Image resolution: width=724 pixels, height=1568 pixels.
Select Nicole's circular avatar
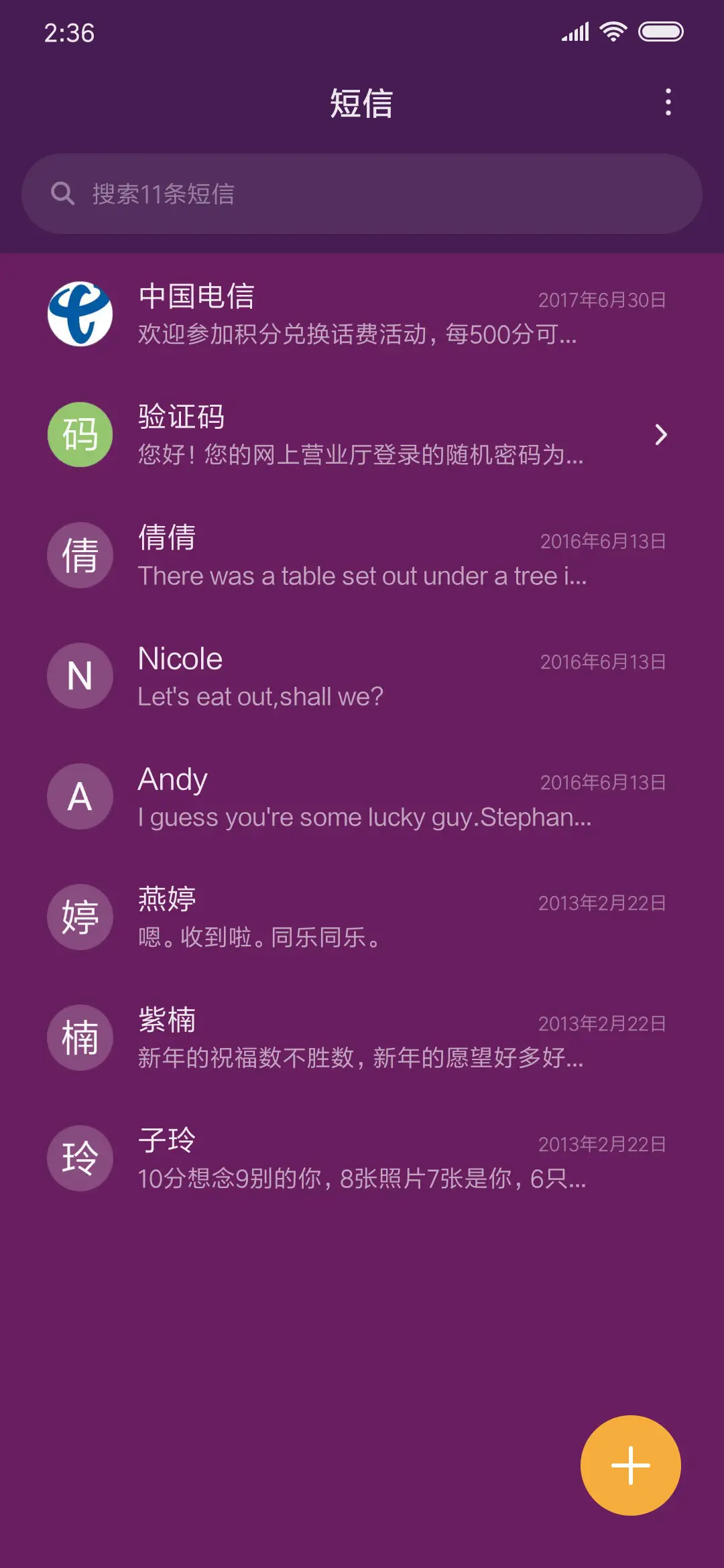[80, 676]
